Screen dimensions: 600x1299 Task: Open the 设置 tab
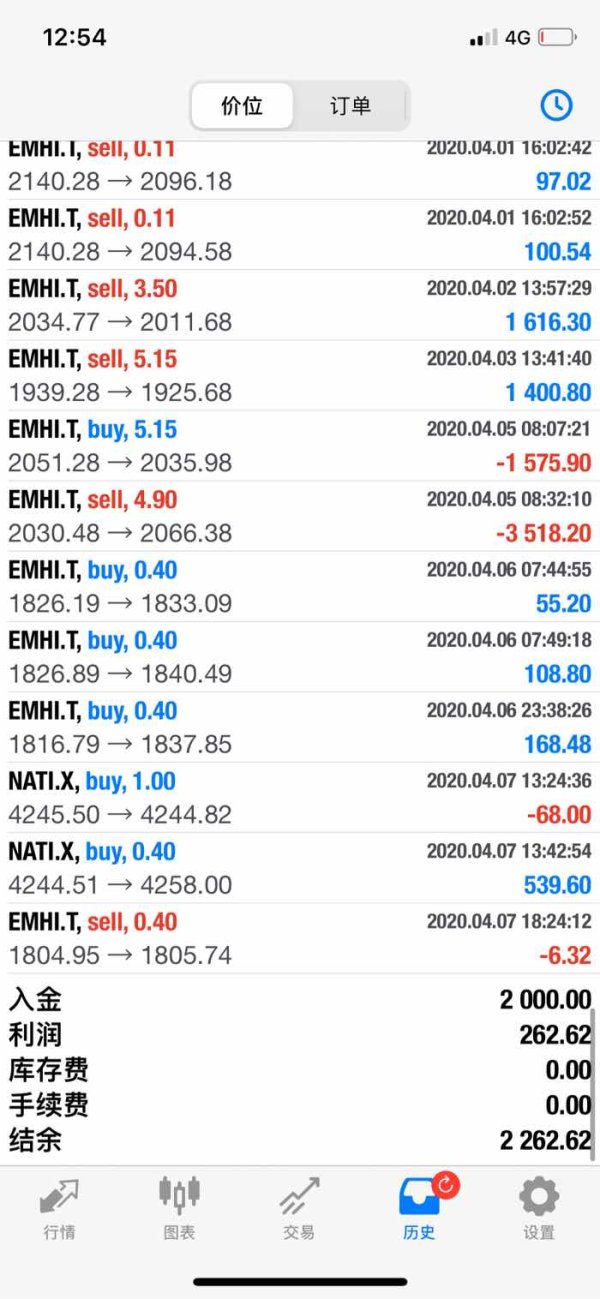point(539,1208)
